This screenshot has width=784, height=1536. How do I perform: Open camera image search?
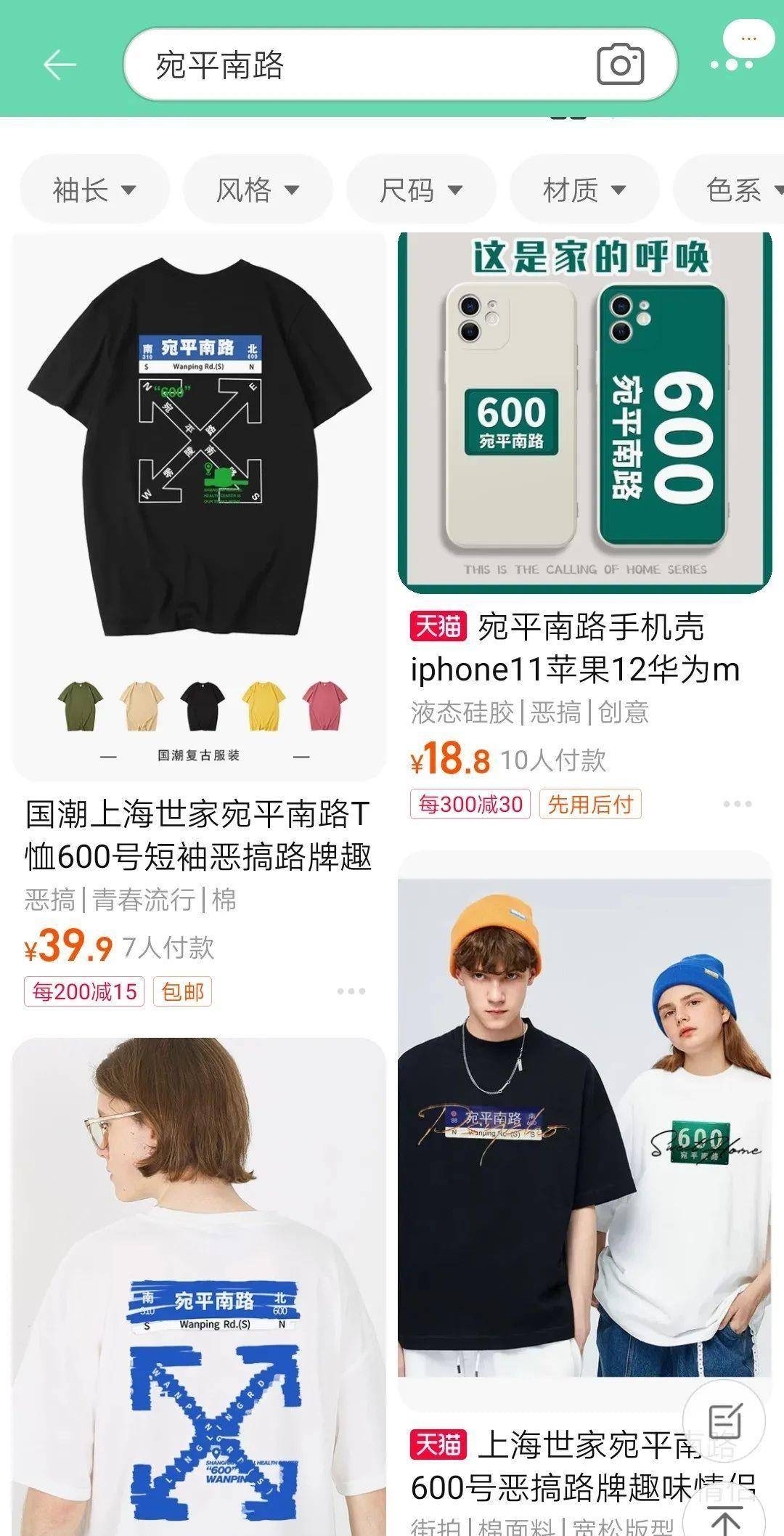(x=620, y=65)
